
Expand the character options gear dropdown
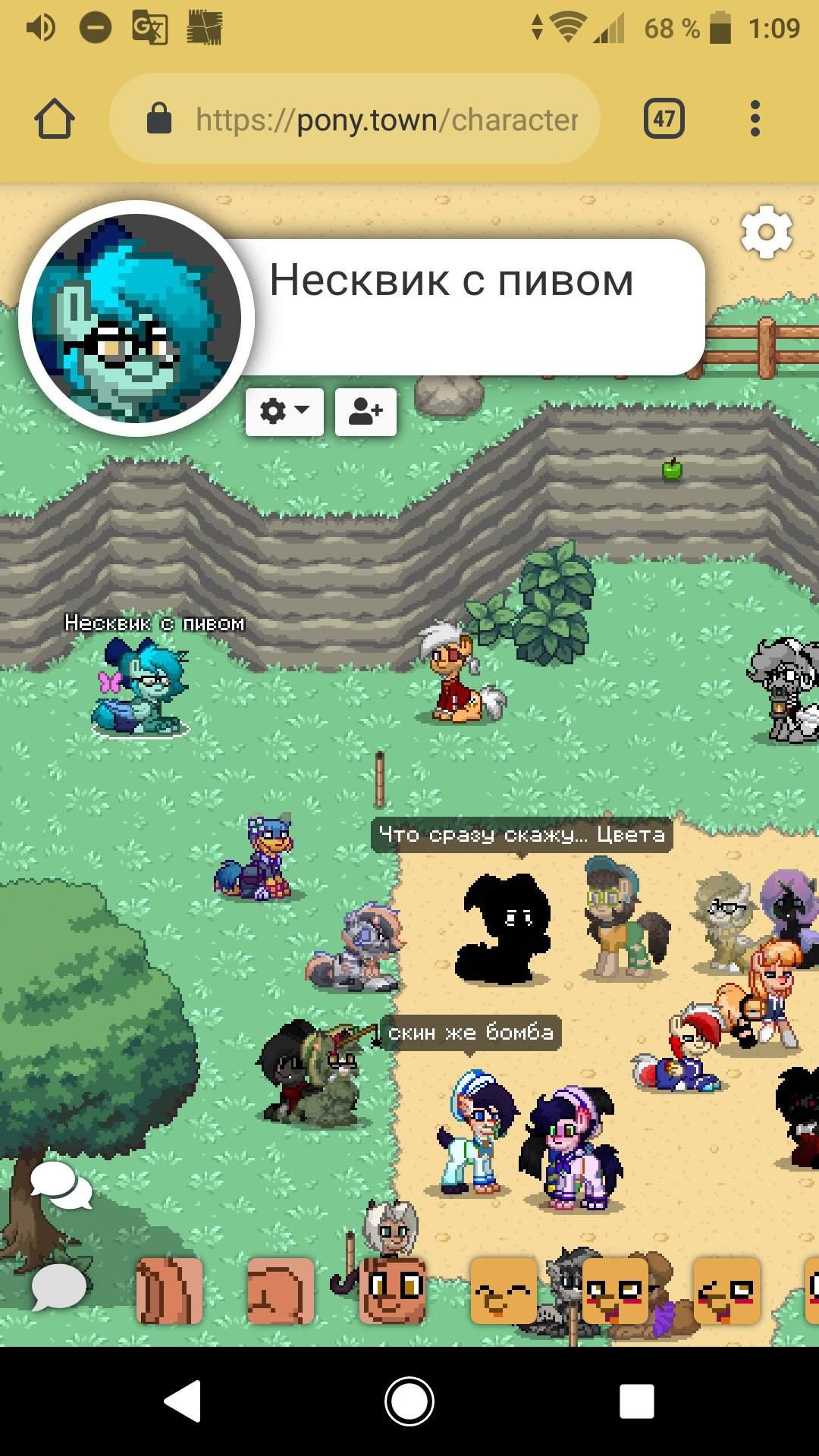pyautogui.click(x=284, y=412)
